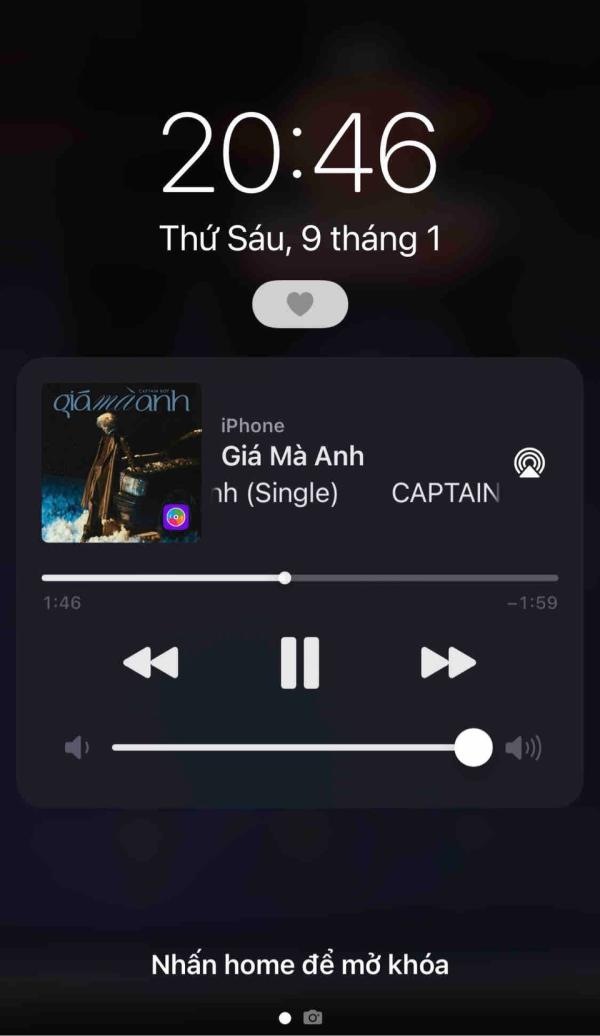Tap the playback progress bar

point(300,578)
